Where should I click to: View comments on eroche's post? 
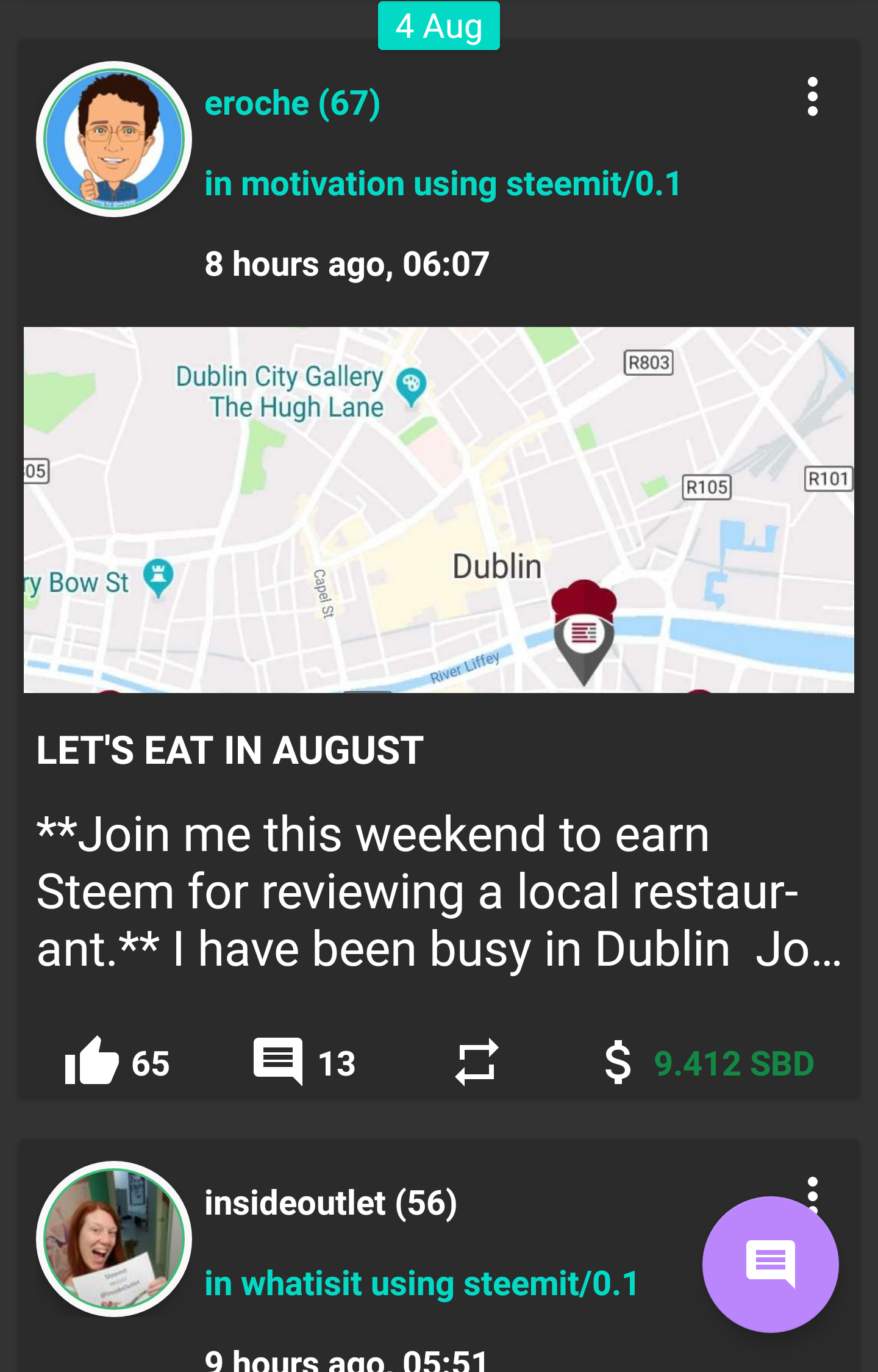click(x=278, y=1062)
